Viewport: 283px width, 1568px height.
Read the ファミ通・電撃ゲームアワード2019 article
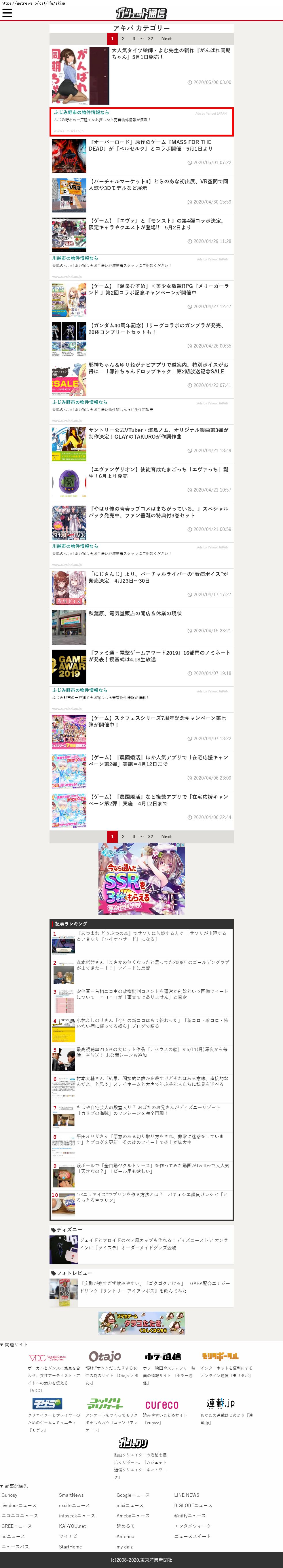[159, 656]
